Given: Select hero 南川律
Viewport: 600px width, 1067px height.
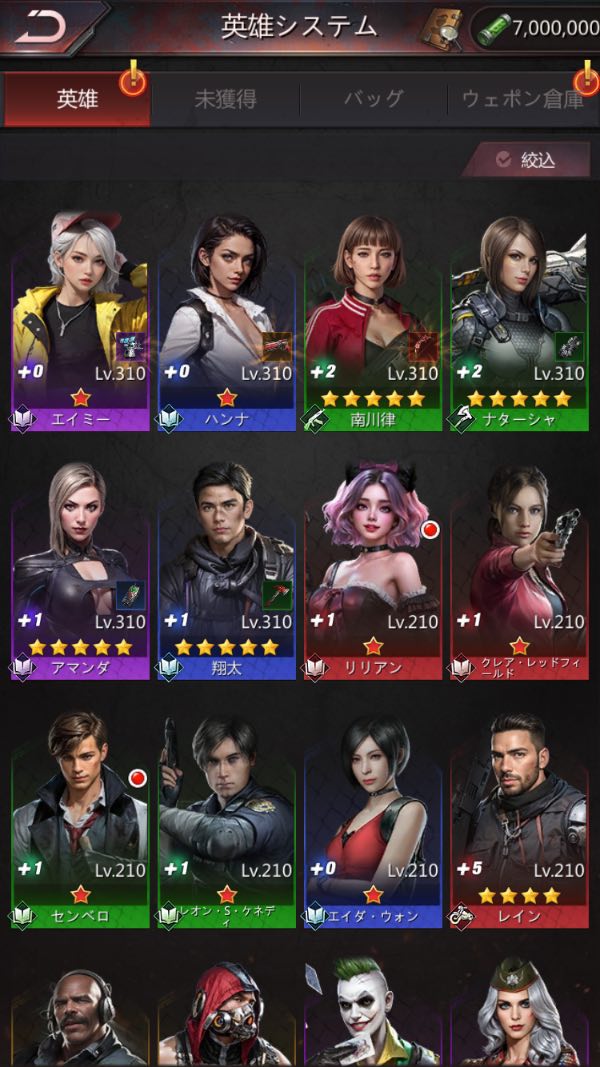Looking at the screenshot, I should click(373, 320).
